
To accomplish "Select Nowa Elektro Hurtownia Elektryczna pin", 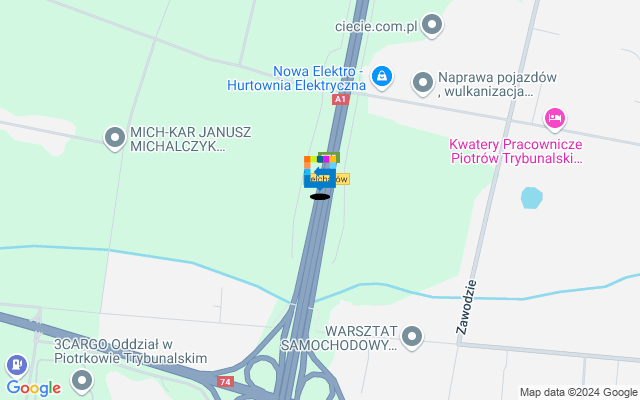I will (381, 76).
